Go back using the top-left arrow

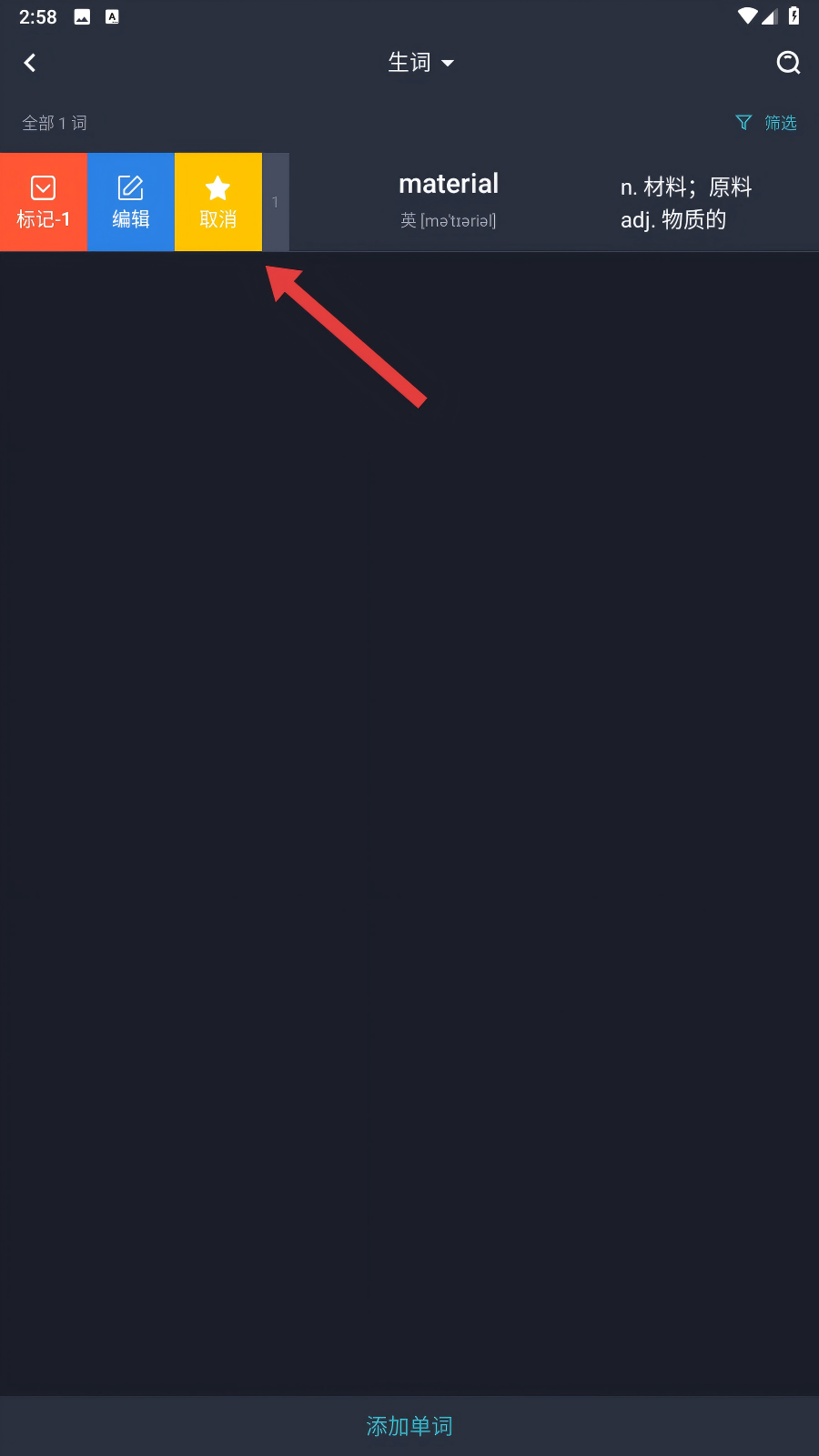(30, 63)
